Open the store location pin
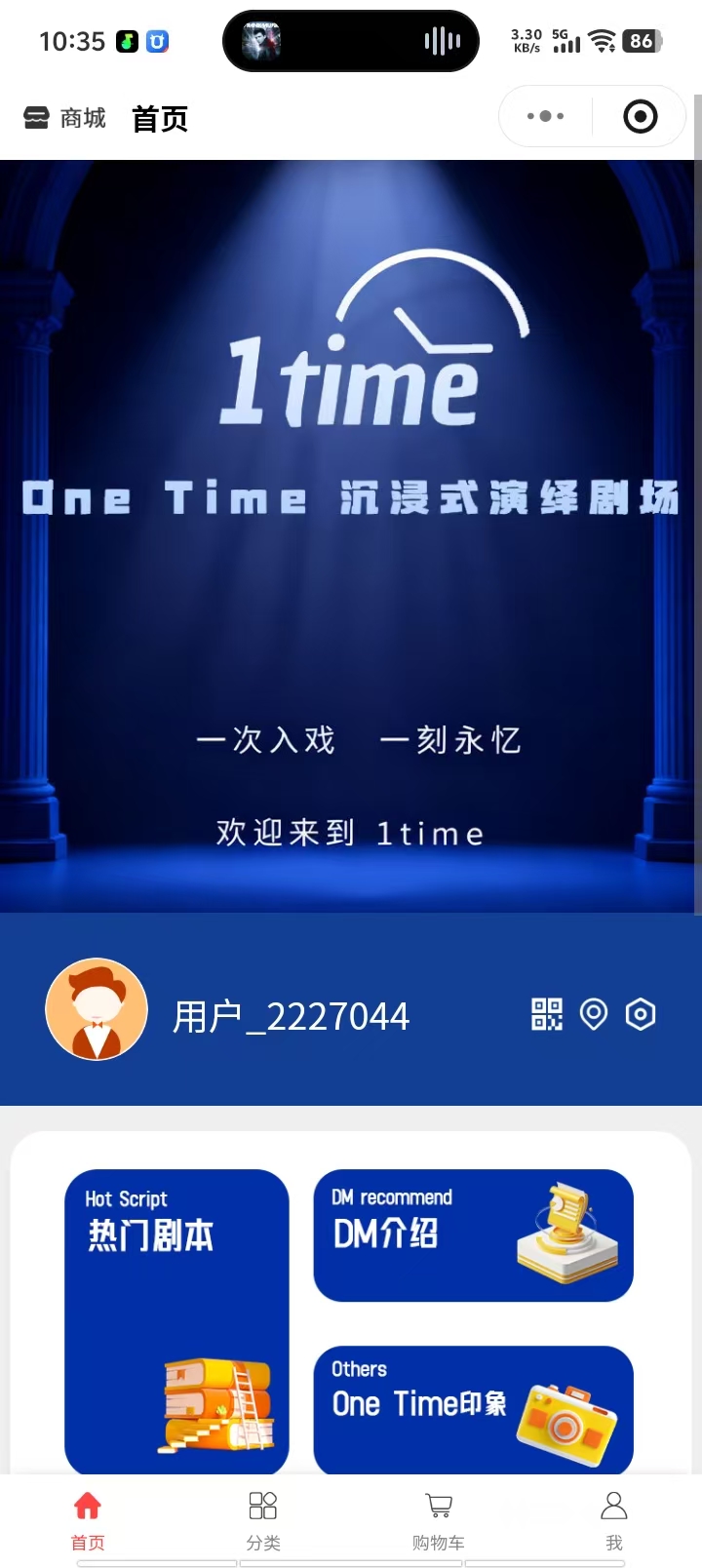Image resolution: width=702 pixels, height=1568 pixels. tap(593, 1014)
